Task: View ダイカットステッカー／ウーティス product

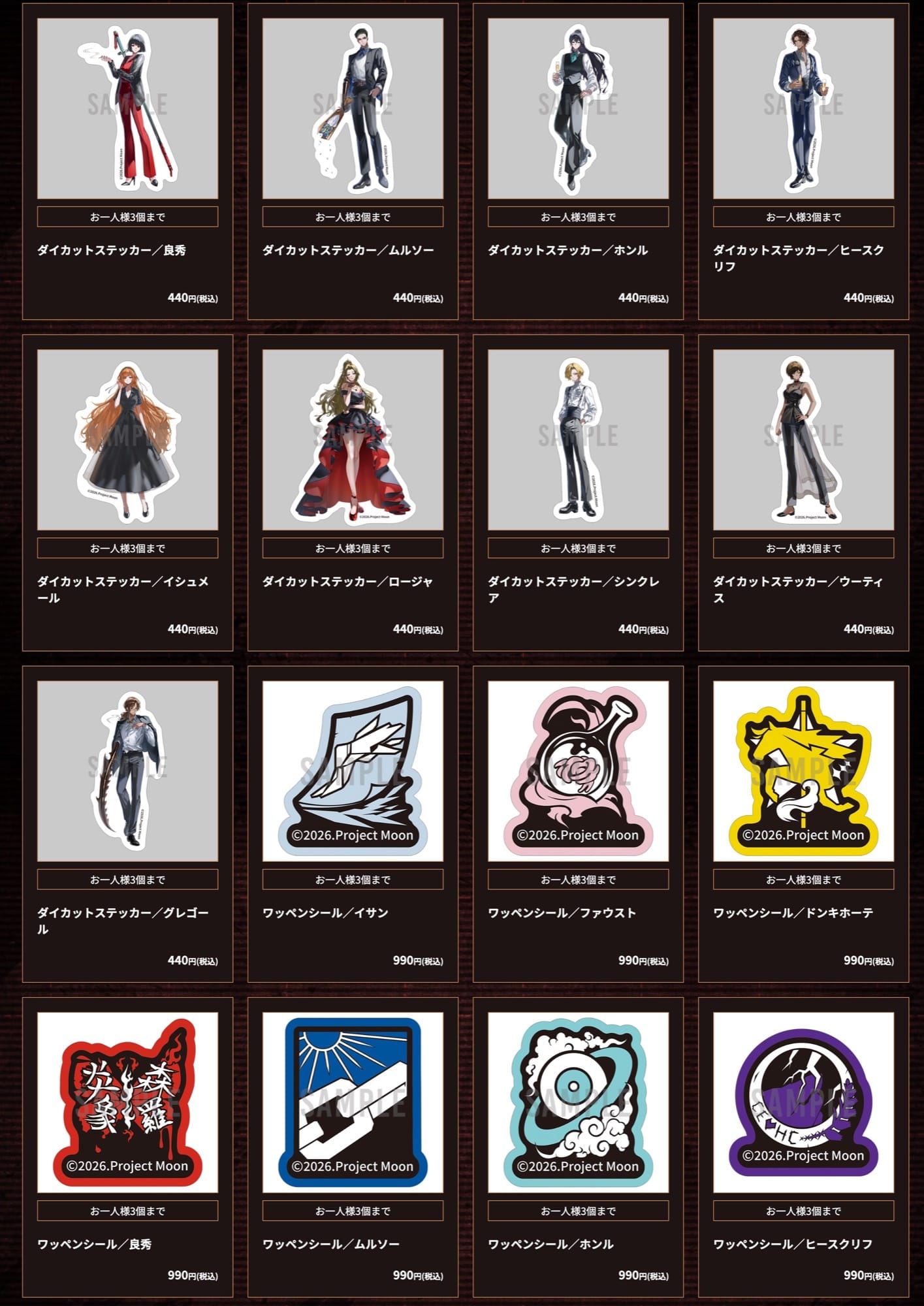Action: pyautogui.click(x=803, y=439)
